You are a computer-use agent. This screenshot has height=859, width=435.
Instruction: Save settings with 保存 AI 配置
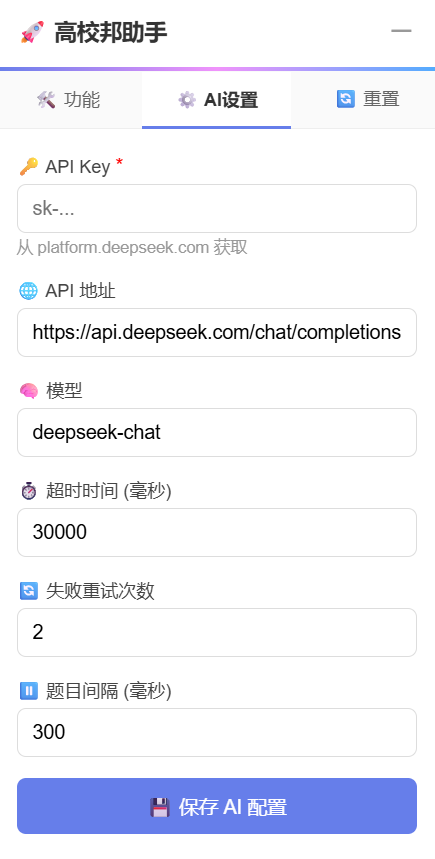217,806
